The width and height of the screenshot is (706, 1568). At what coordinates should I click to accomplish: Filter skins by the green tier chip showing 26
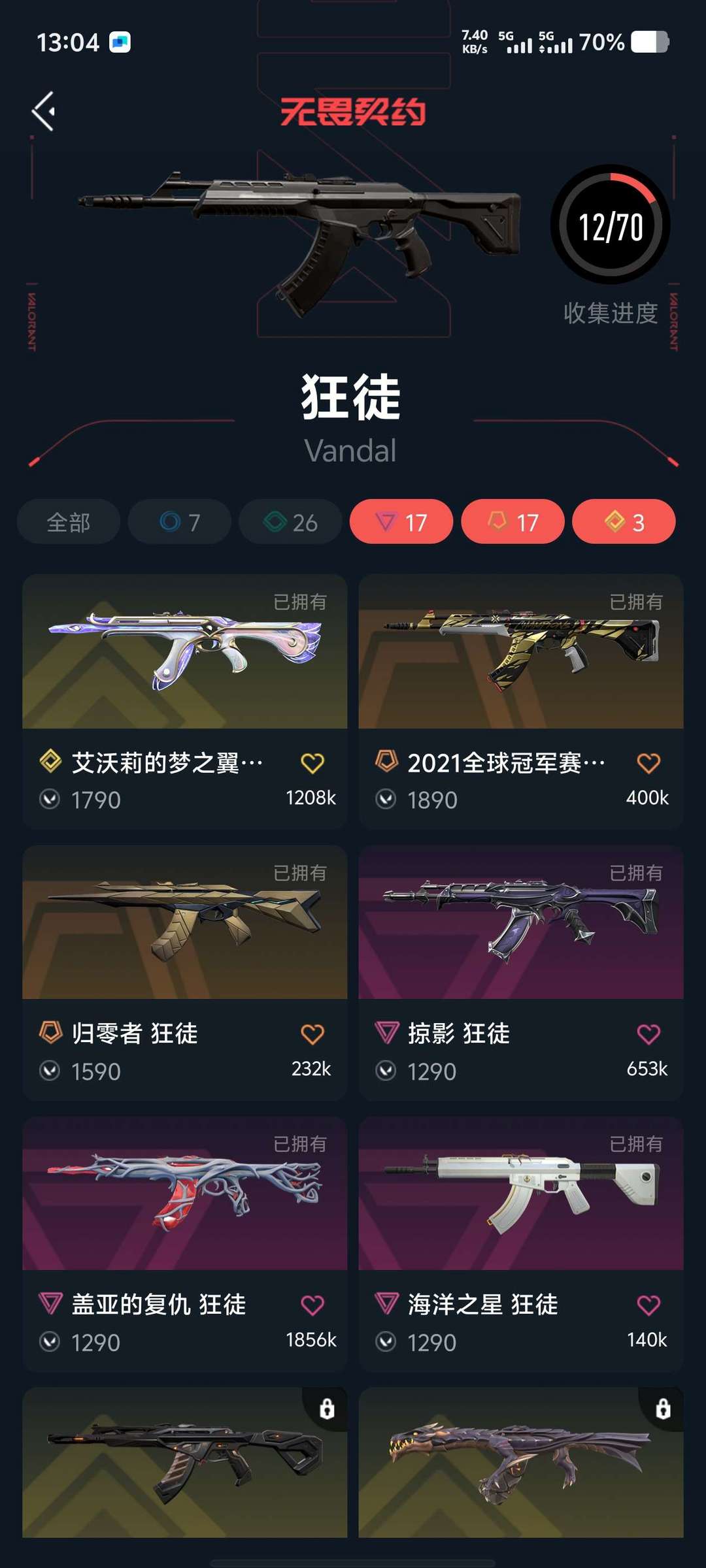click(290, 522)
